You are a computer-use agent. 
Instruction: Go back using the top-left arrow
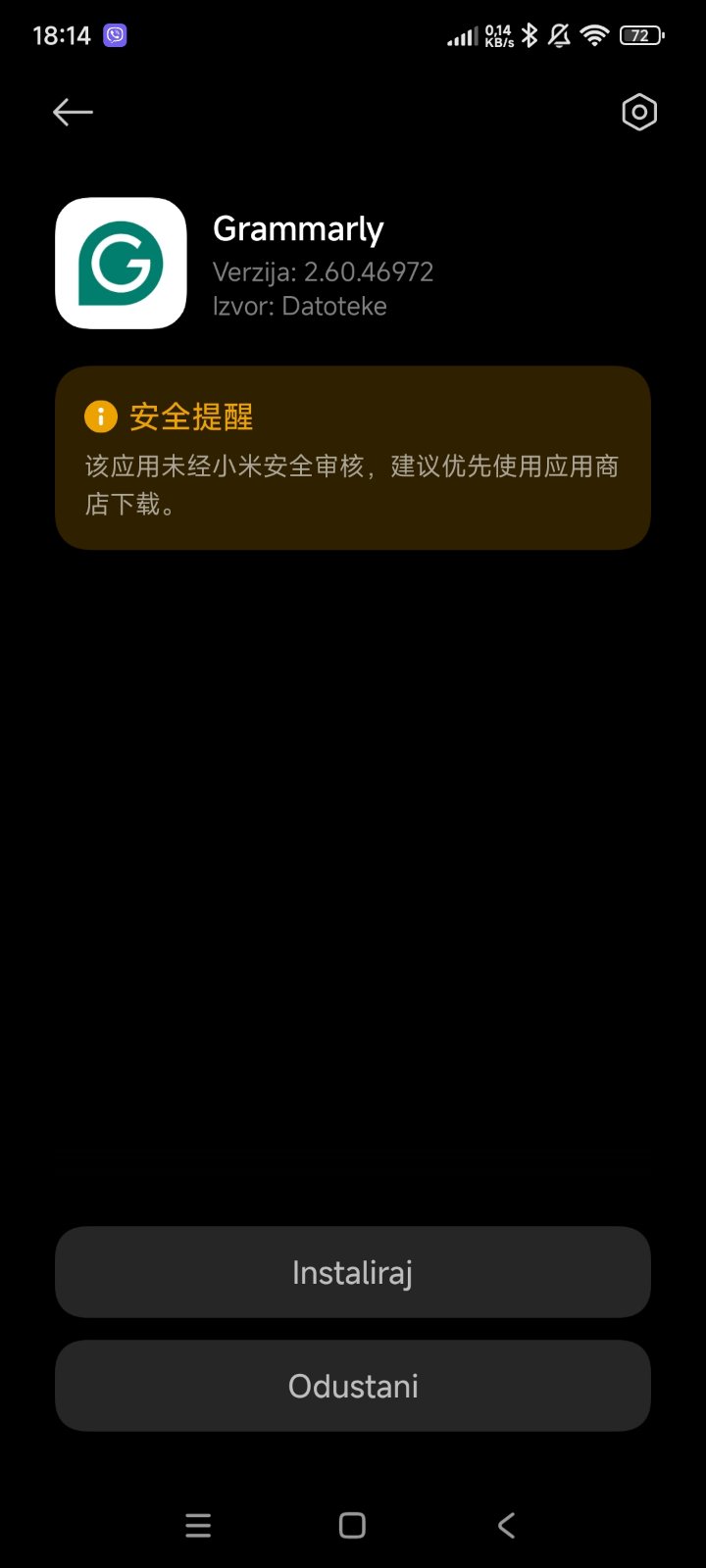(x=73, y=113)
